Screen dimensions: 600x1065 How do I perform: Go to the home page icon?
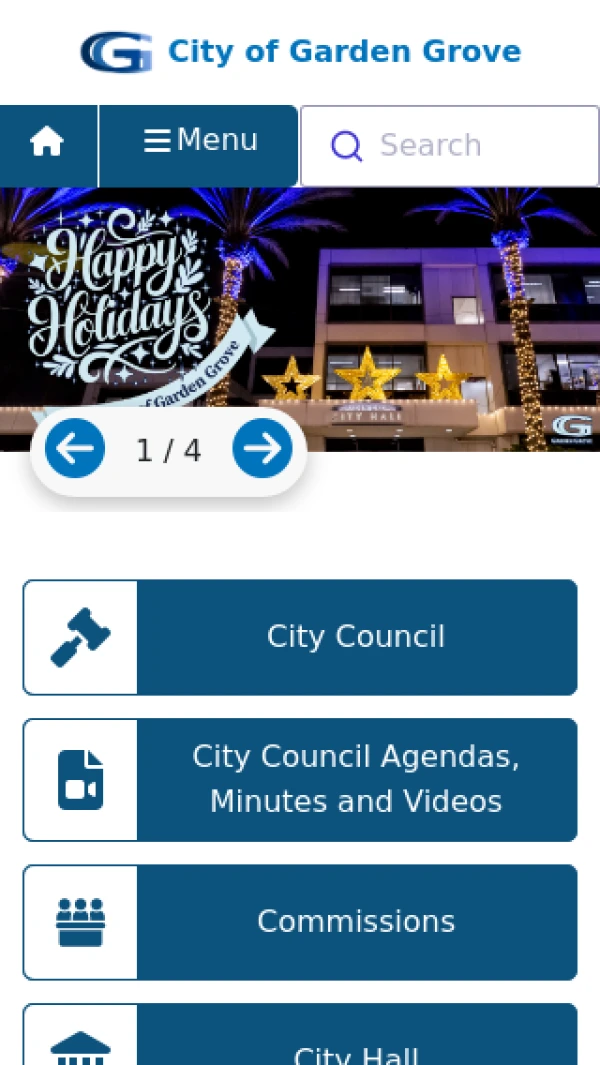click(x=47, y=144)
